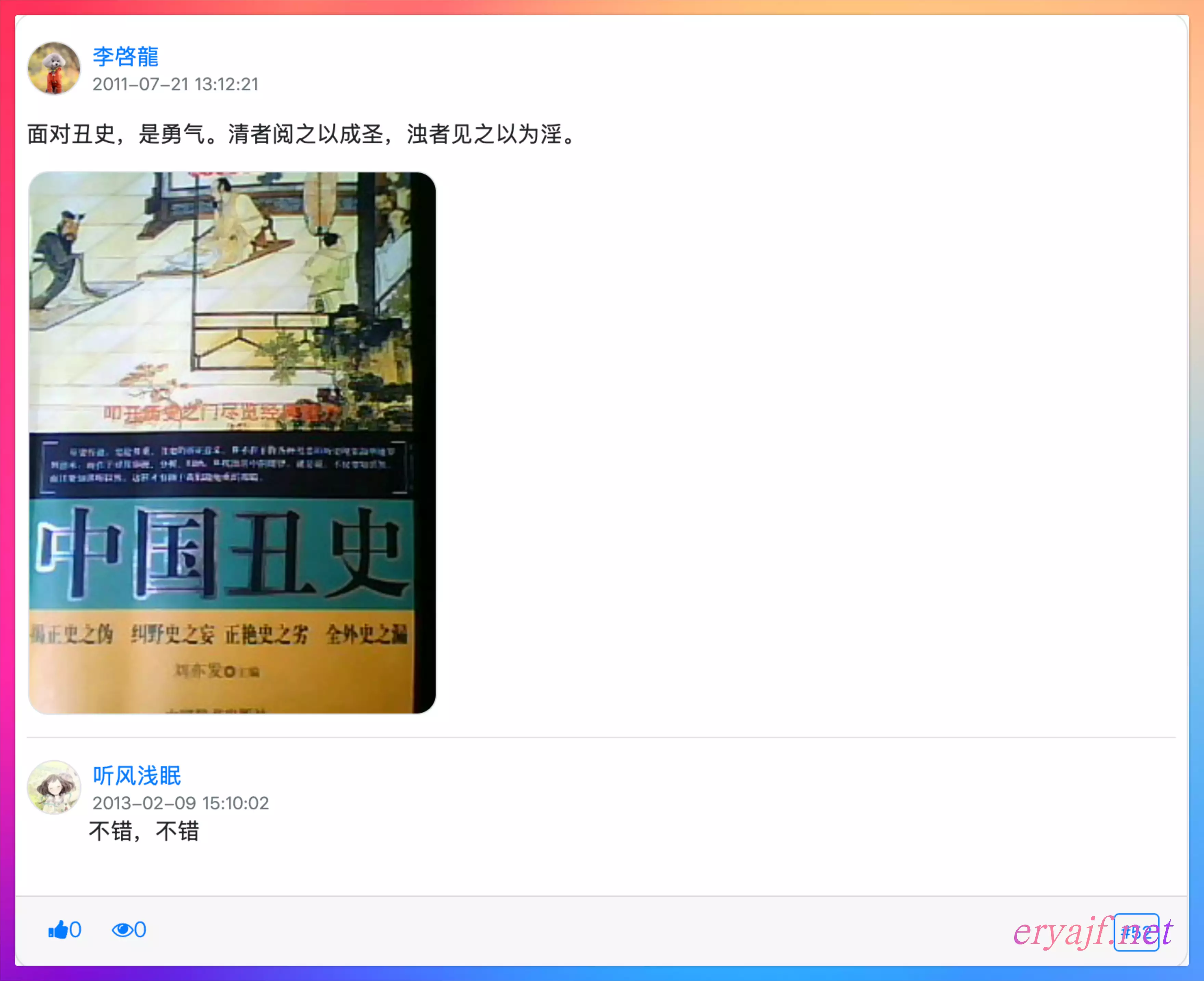Open 听风浅眠's profile via username
This screenshot has width=1204, height=981.
(x=137, y=775)
